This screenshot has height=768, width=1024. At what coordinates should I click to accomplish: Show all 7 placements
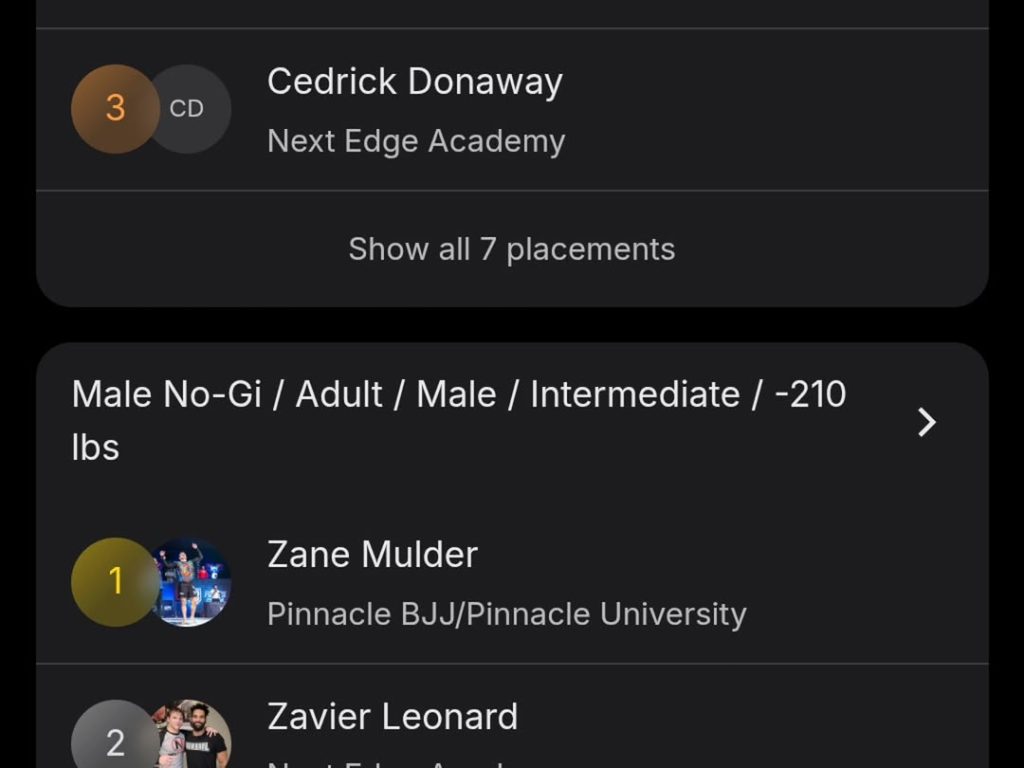511,249
